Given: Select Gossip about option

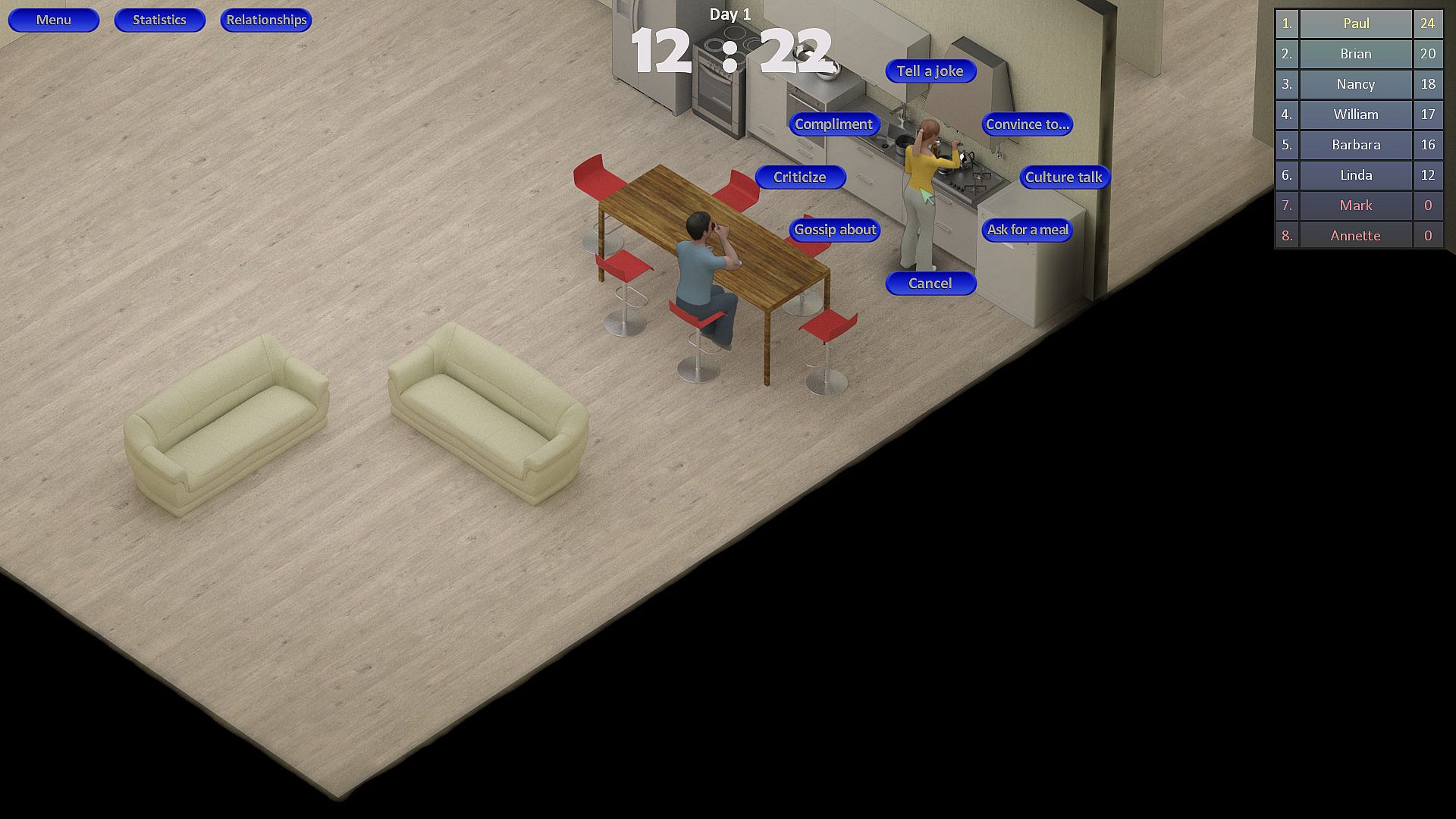Looking at the screenshot, I should pyautogui.click(x=835, y=230).
